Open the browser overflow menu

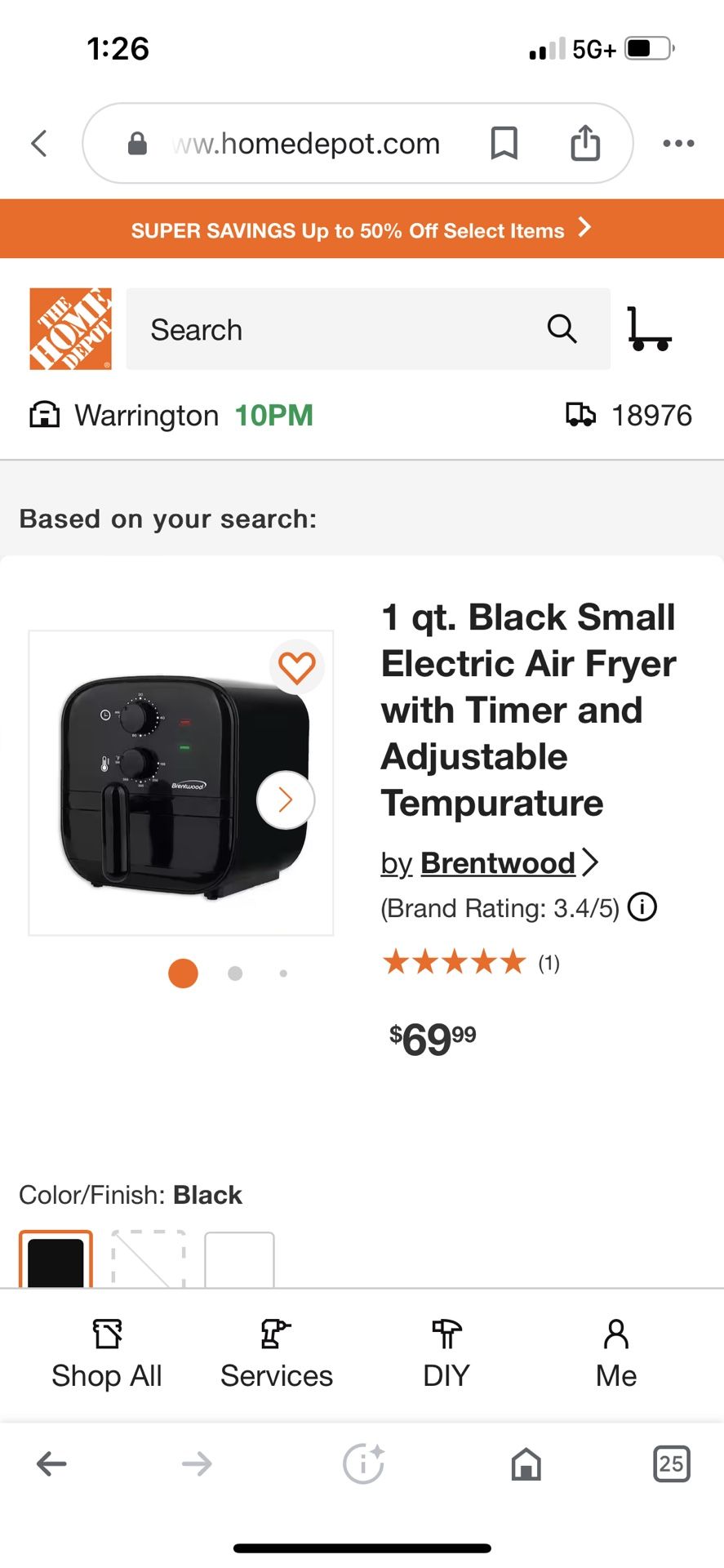point(678,143)
